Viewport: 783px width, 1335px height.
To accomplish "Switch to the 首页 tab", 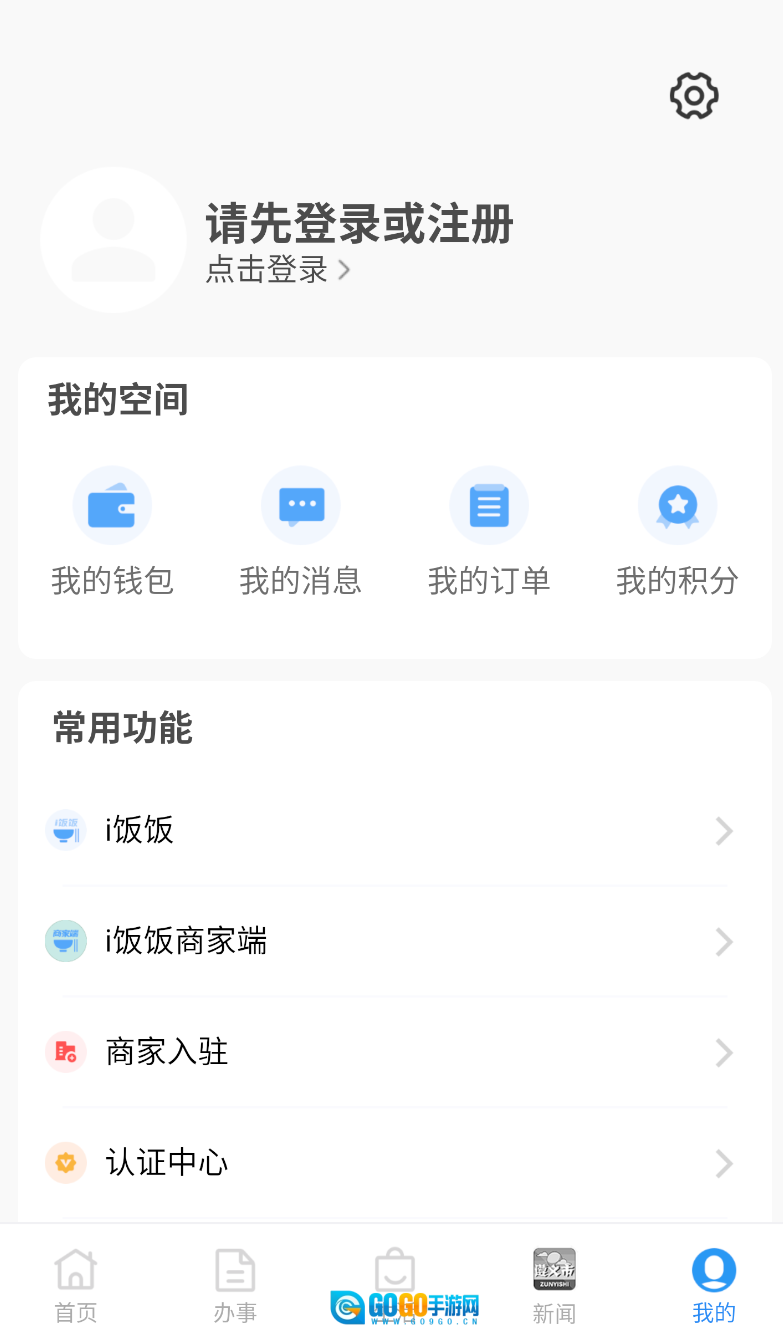I will point(76,1285).
